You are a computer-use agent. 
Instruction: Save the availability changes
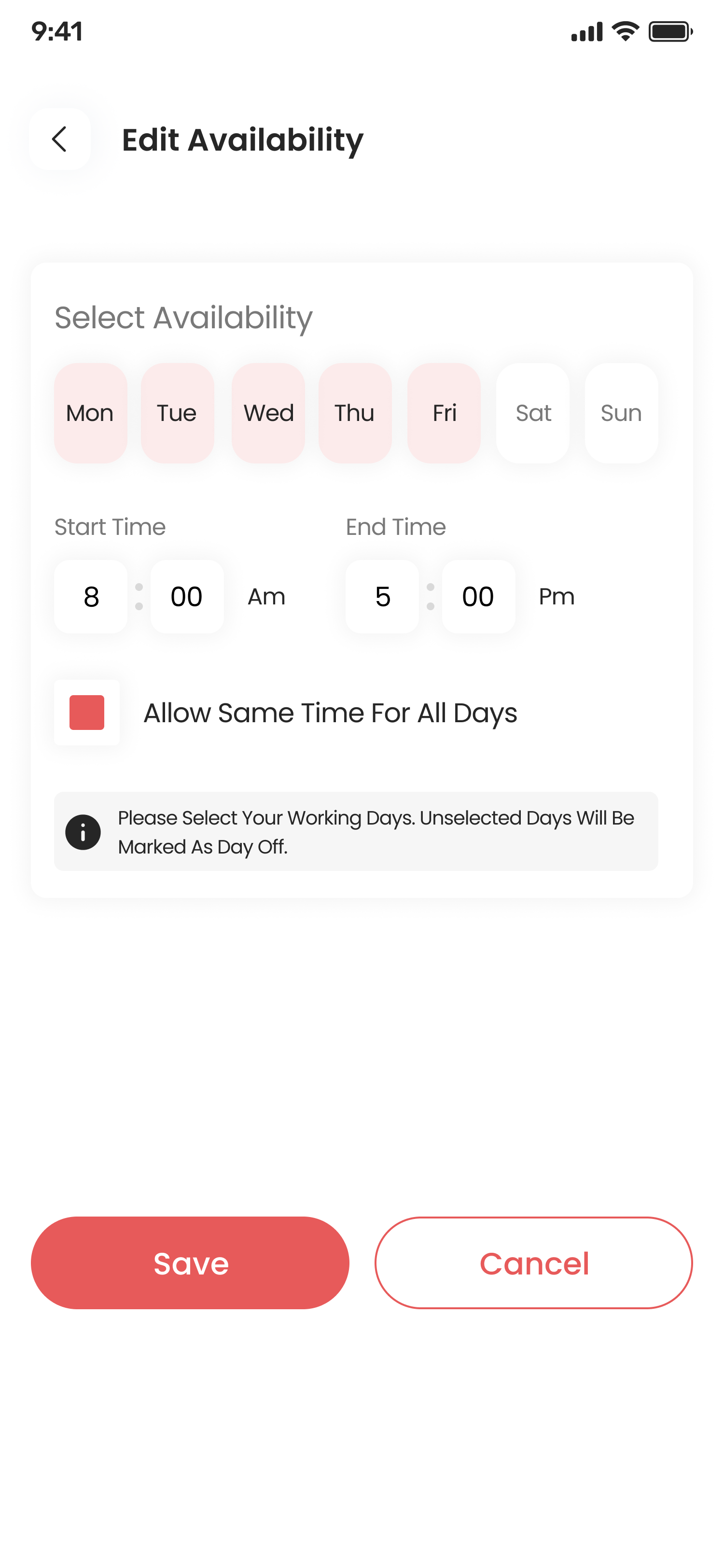[x=190, y=1262]
